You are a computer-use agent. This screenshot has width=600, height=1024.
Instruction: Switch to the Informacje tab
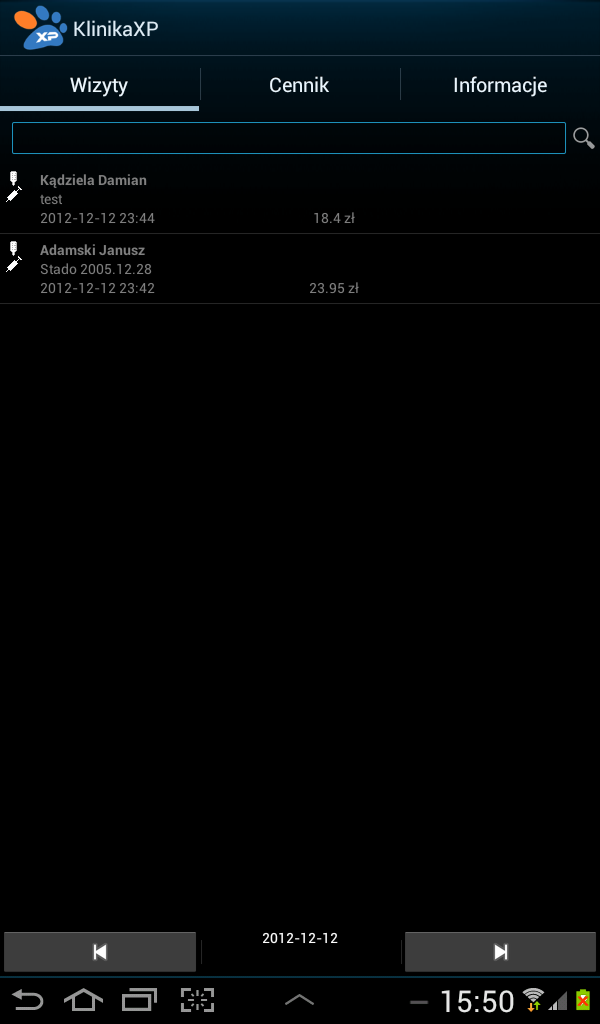[x=500, y=85]
